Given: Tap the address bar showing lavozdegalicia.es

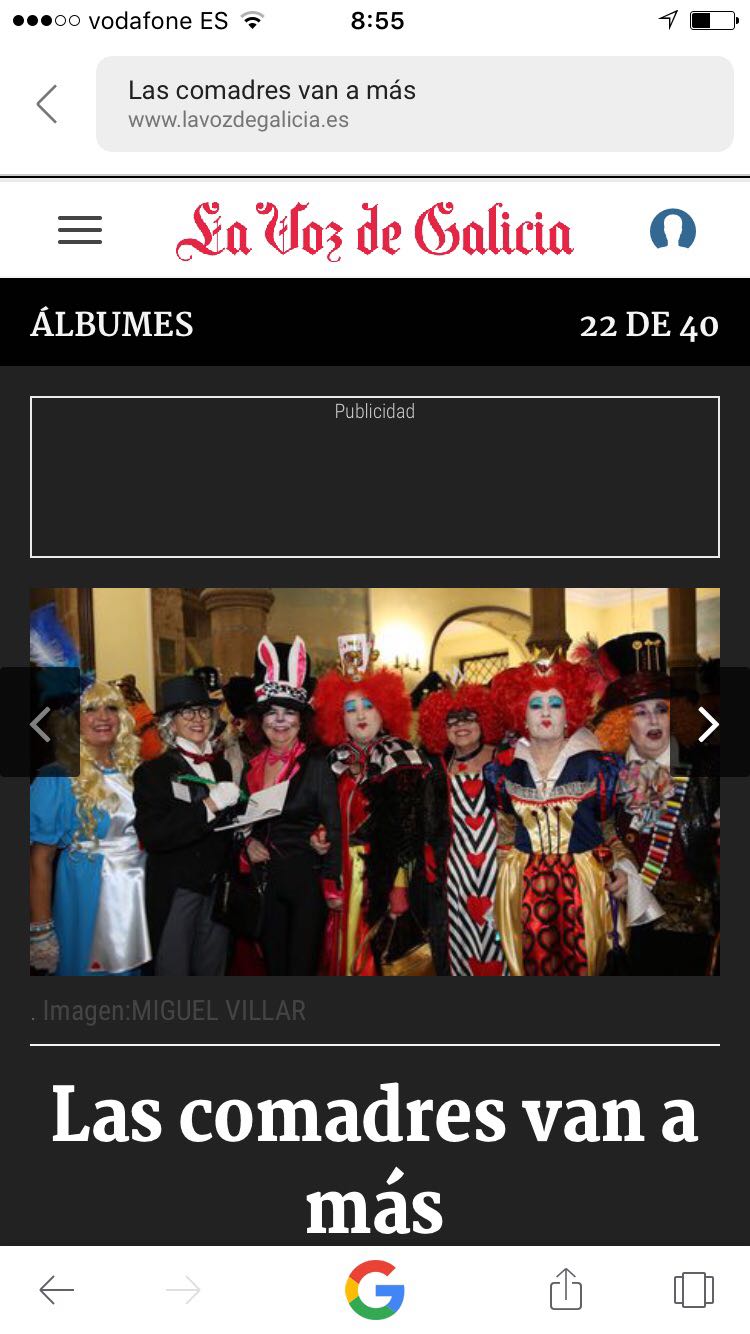Looking at the screenshot, I should 414,104.
